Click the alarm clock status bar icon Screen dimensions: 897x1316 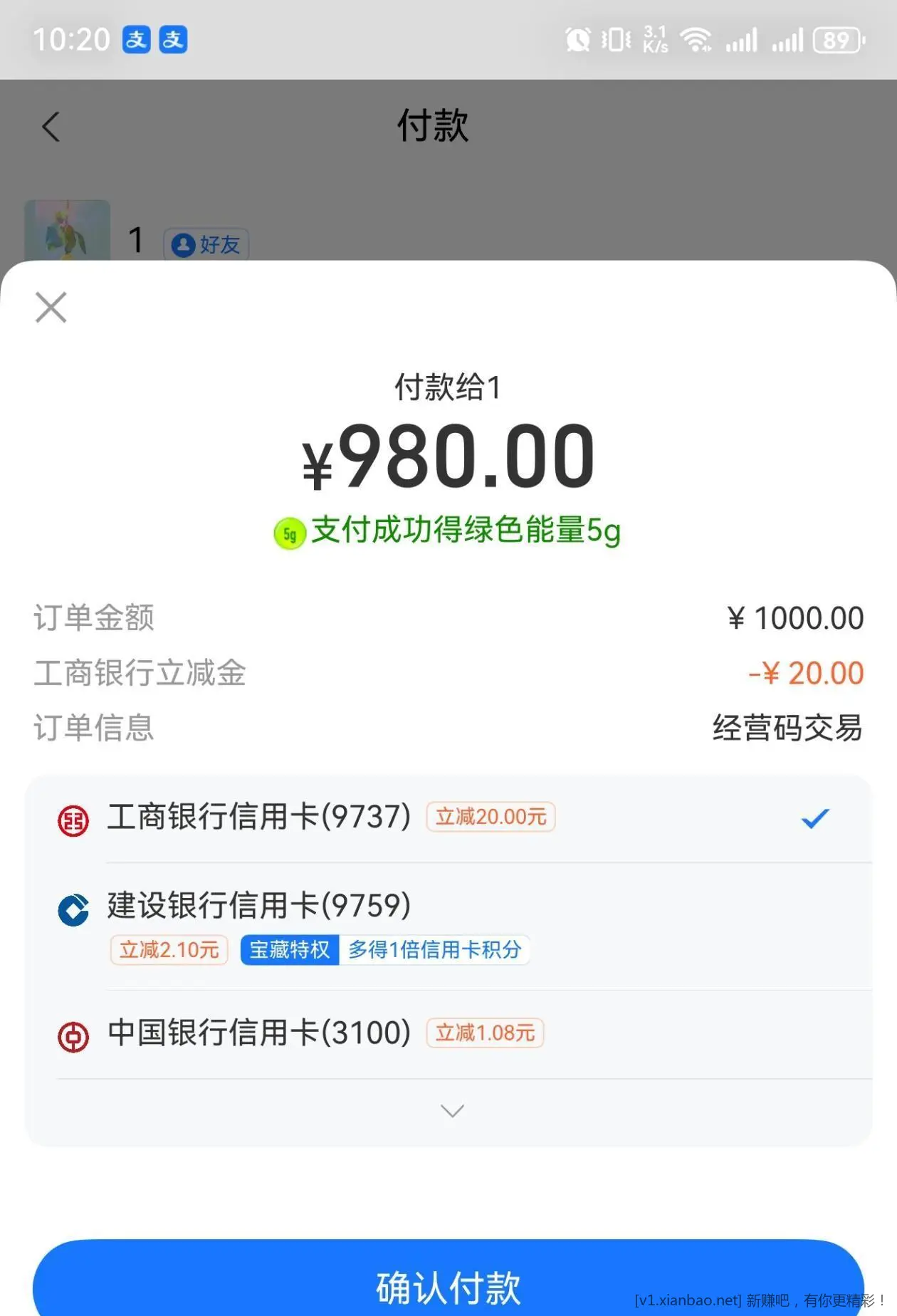tap(578, 39)
